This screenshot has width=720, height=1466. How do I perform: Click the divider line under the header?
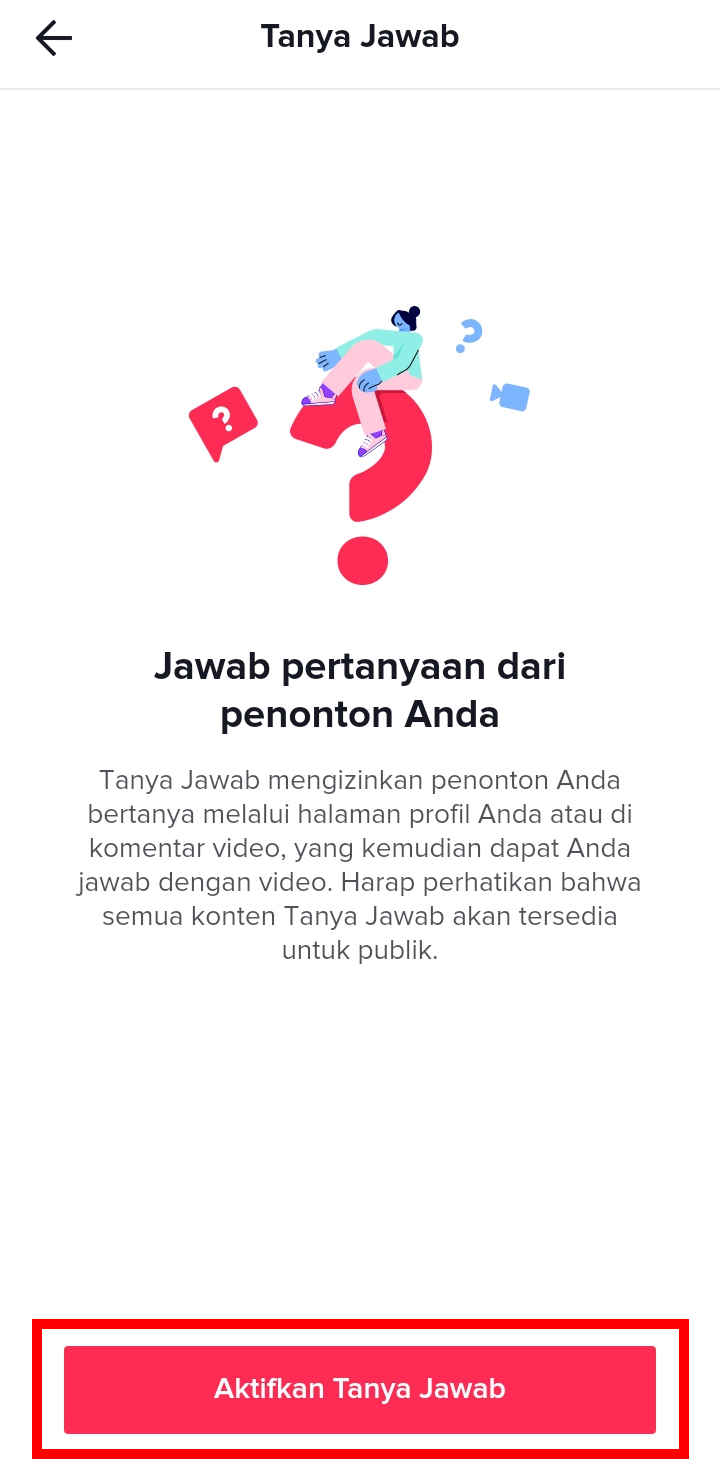[360, 88]
